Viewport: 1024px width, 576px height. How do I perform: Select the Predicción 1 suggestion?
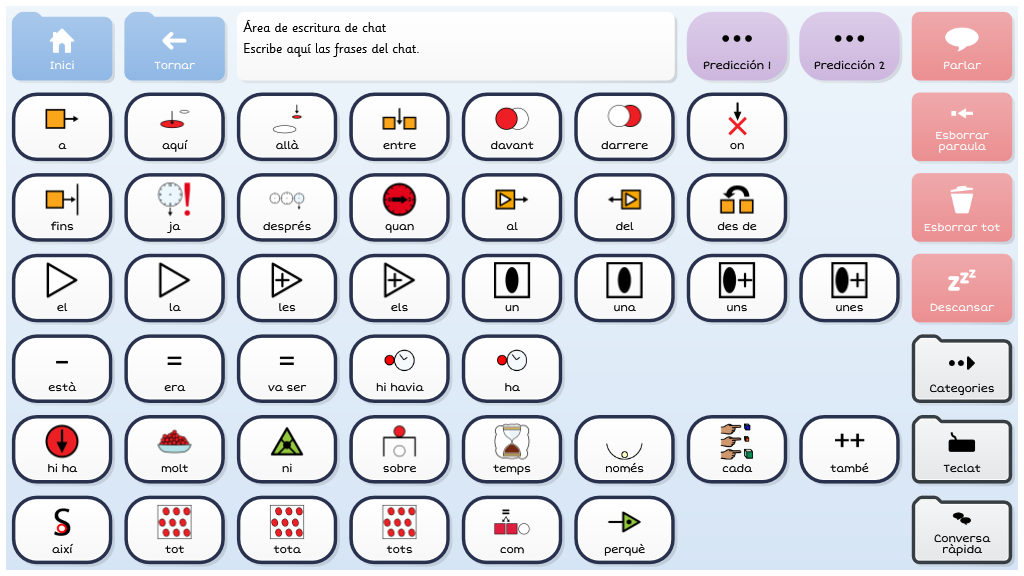click(x=737, y=47)
